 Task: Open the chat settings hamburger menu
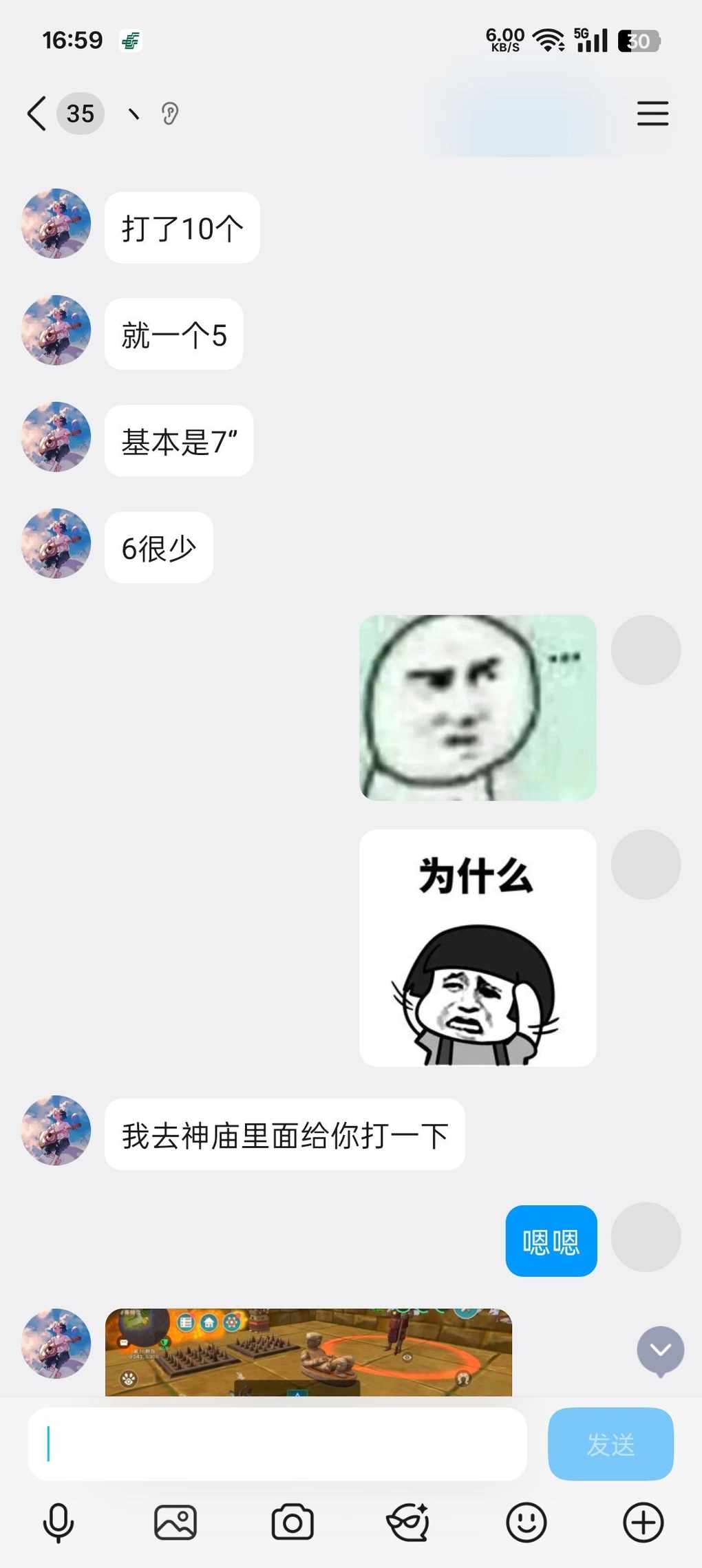point(652,114)
